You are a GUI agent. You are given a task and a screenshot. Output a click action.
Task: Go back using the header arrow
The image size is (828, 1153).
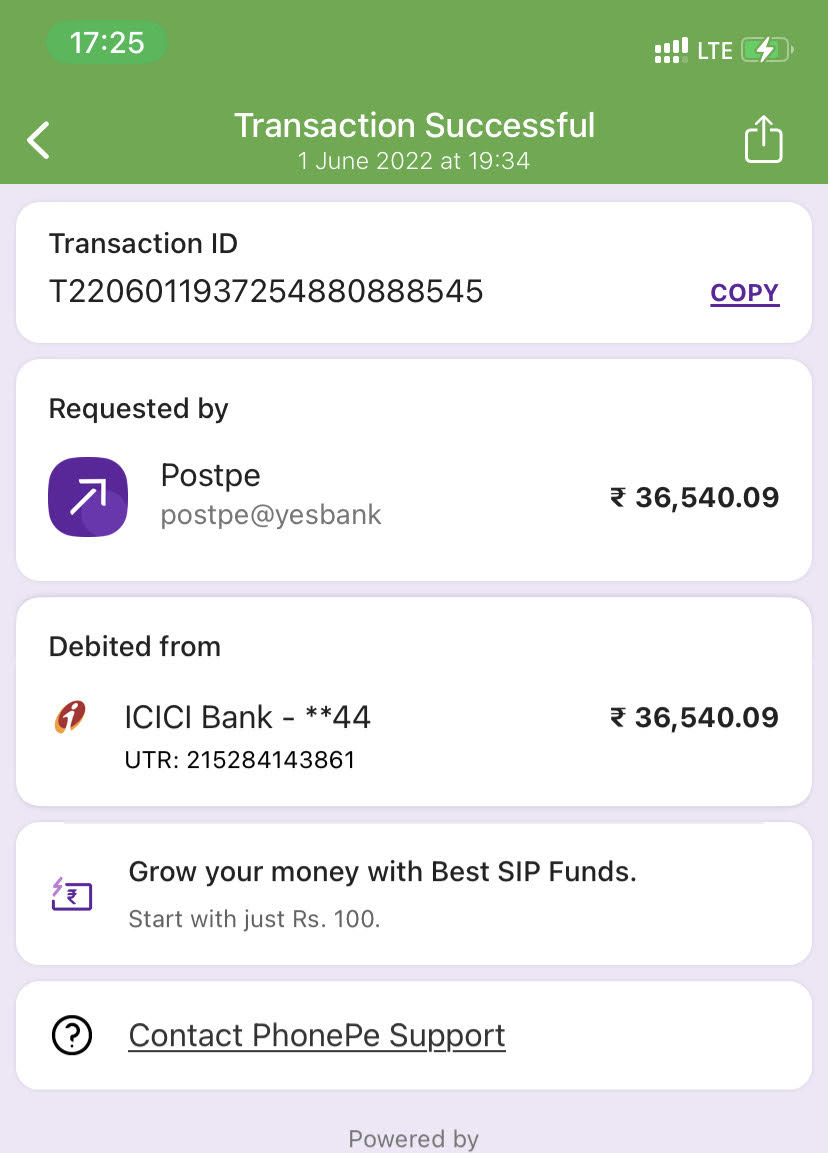(38, 141)
